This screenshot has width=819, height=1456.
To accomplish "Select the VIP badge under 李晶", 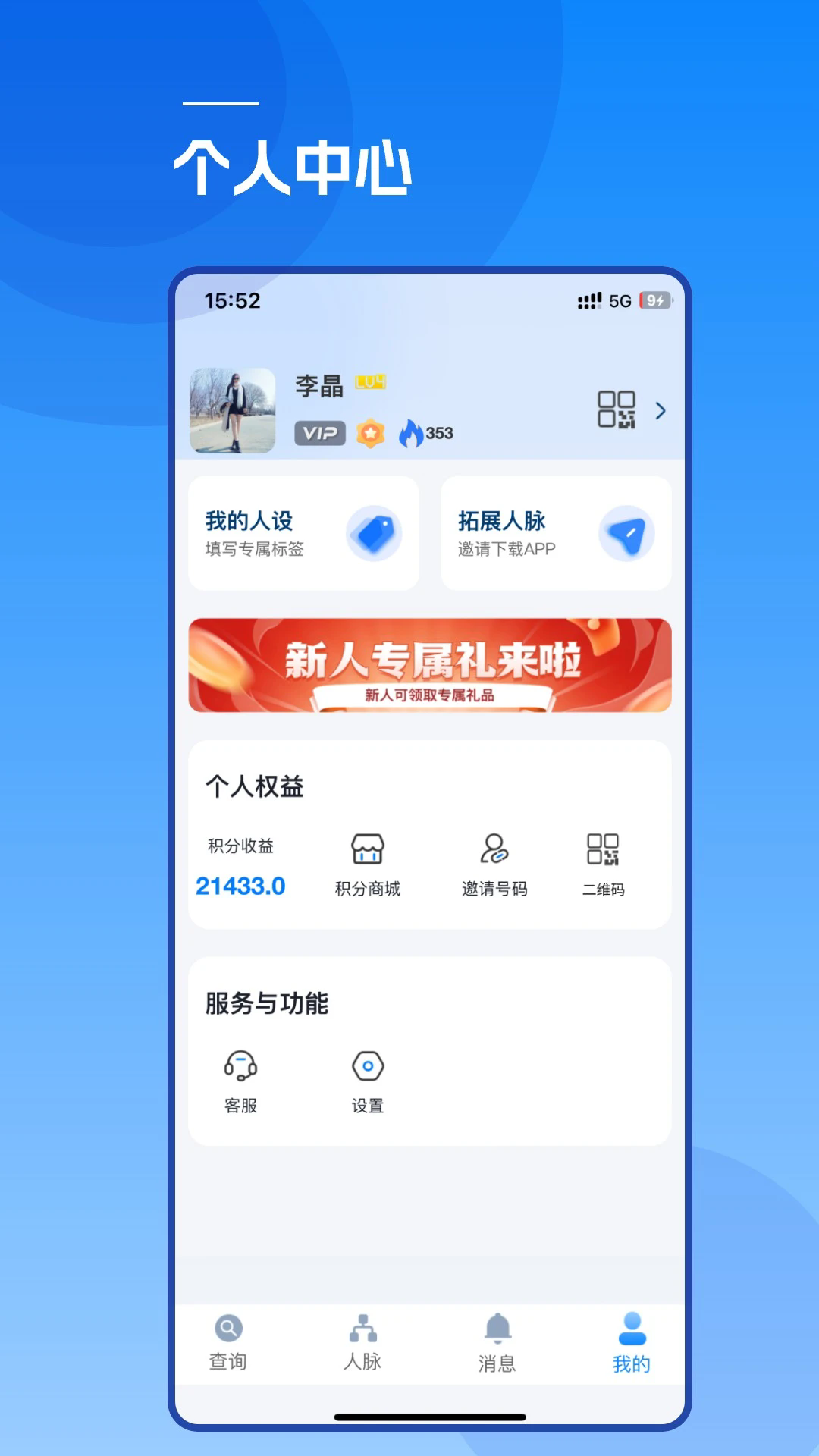I will [x=321, y=433].
